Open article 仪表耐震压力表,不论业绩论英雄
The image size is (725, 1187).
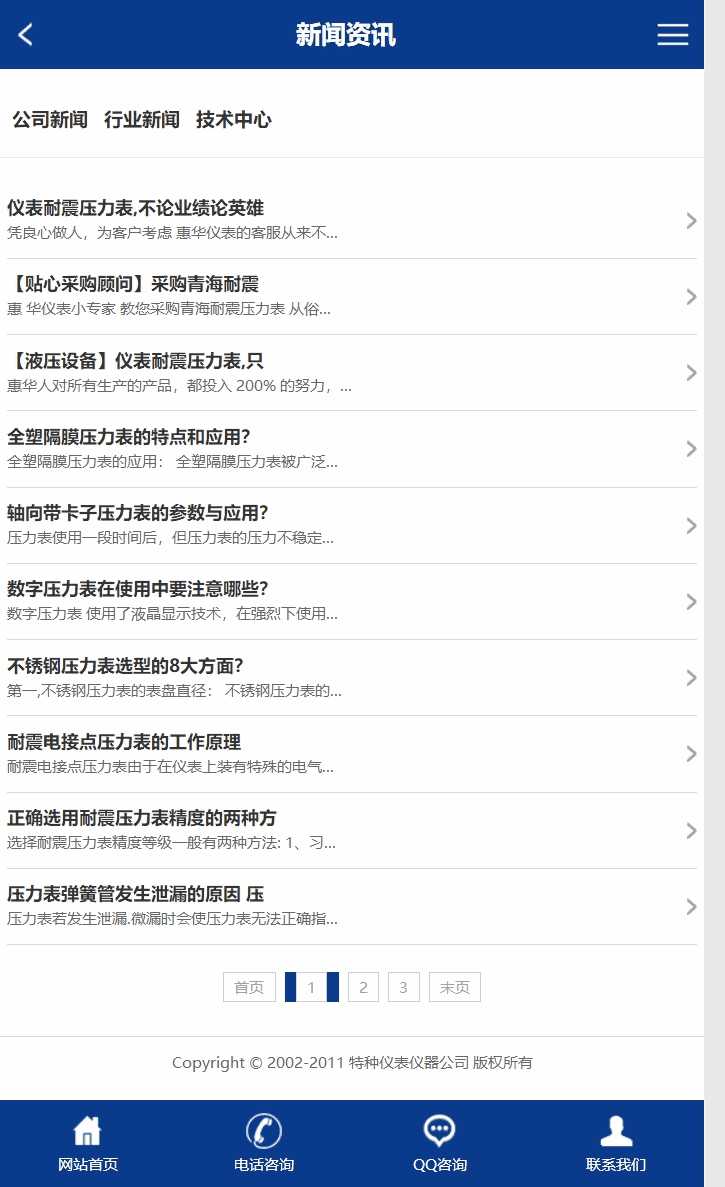pyautogui.click(x=352, y=220)
